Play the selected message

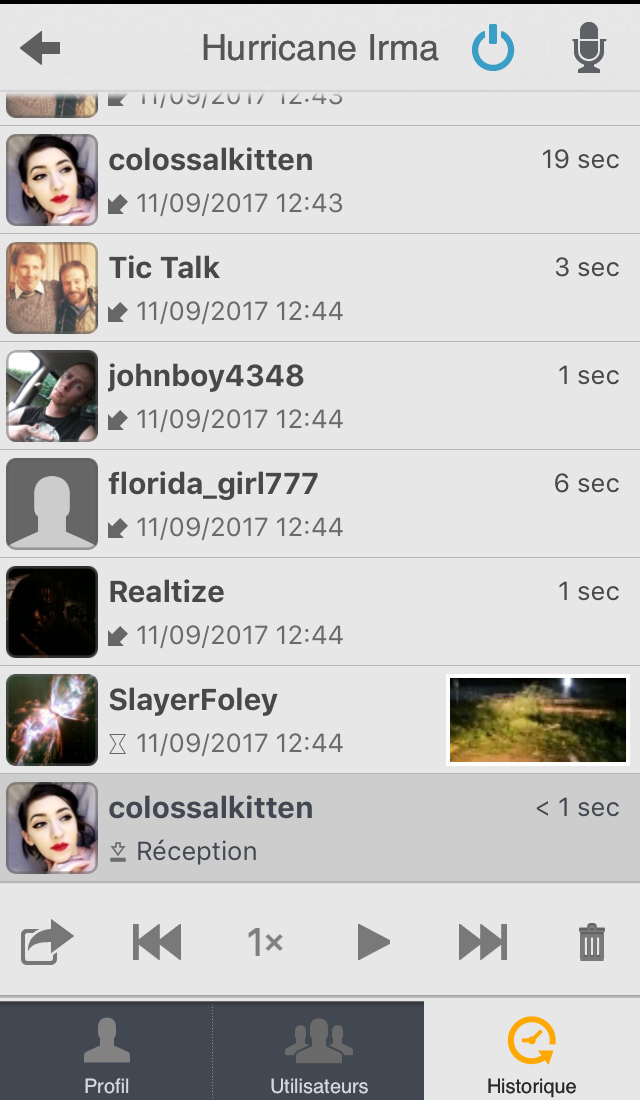[x=373, y=942]
